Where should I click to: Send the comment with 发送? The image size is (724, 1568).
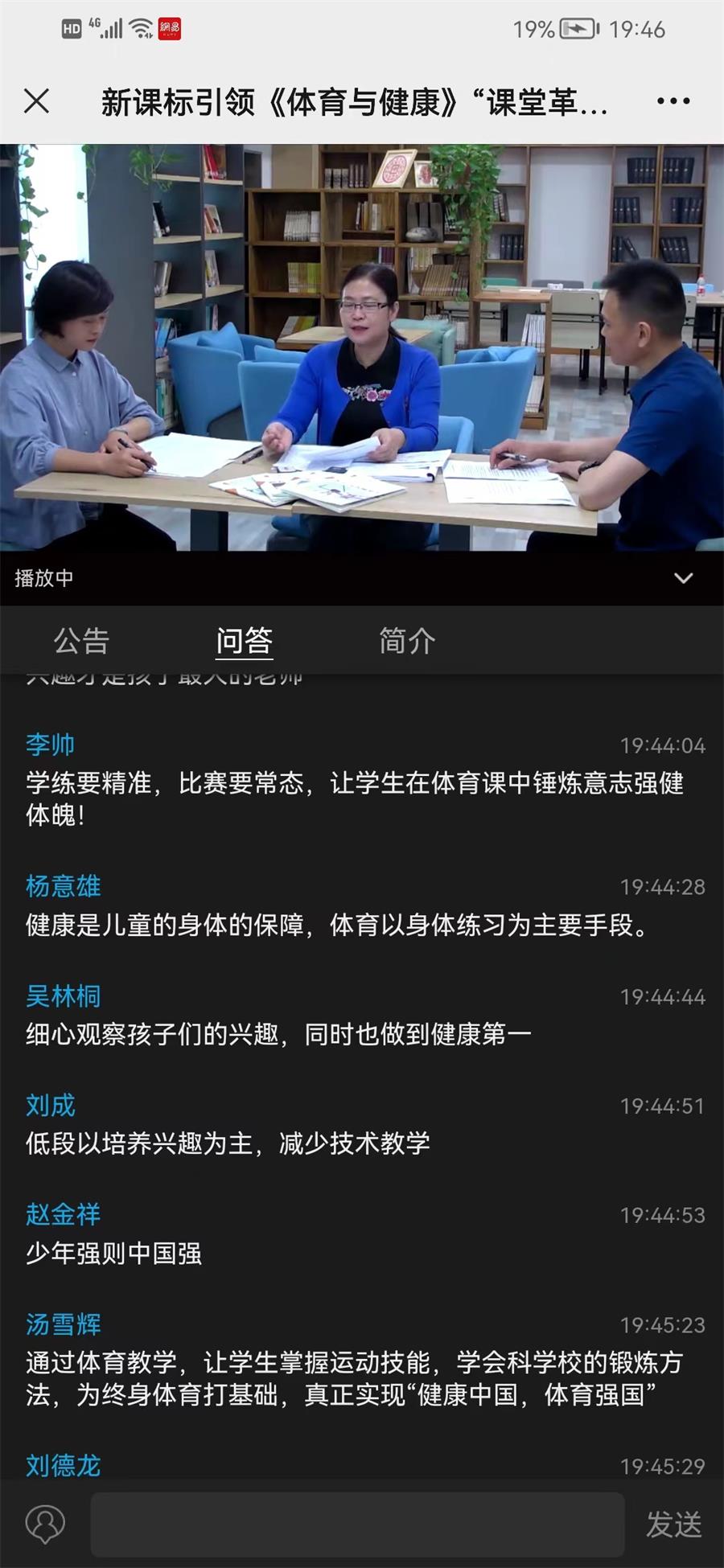point(673,1524)
